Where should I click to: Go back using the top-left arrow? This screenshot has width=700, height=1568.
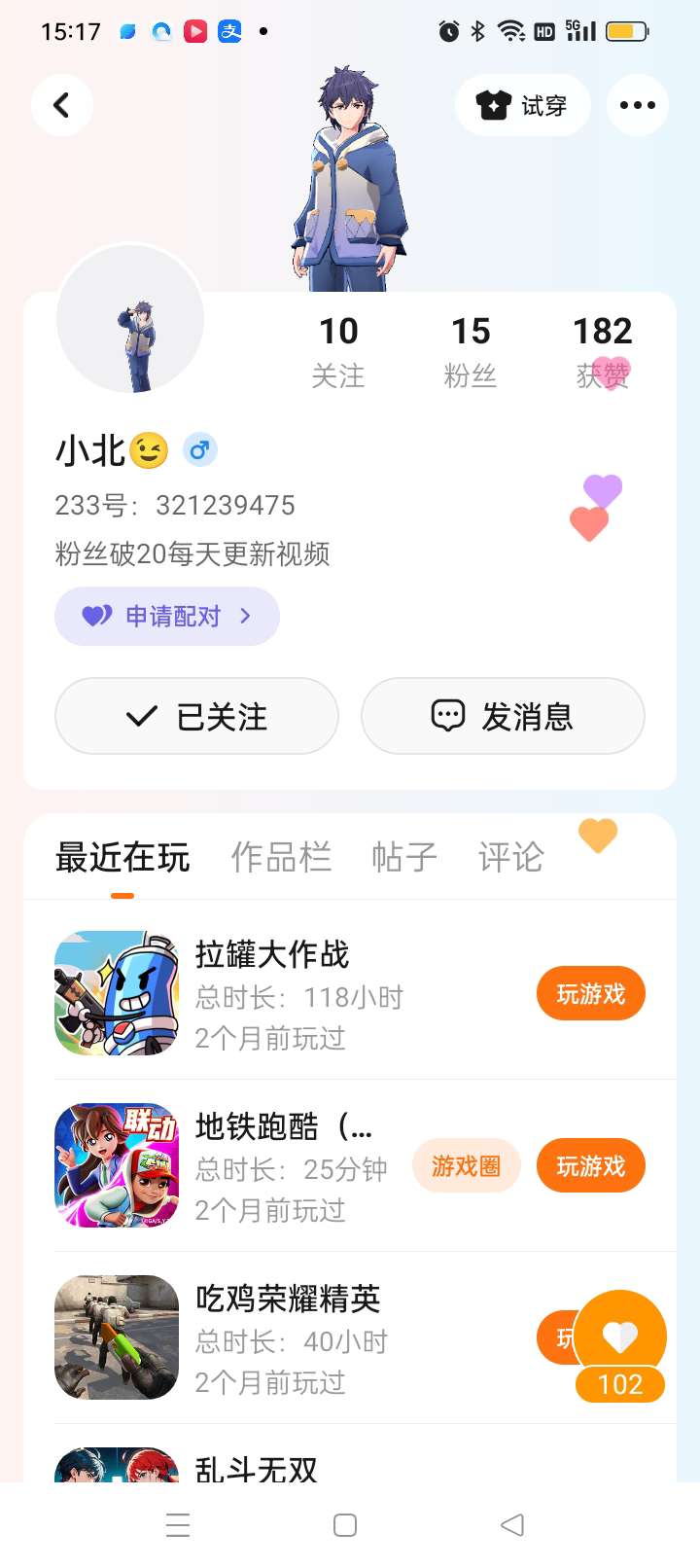[x=61, y=105]
